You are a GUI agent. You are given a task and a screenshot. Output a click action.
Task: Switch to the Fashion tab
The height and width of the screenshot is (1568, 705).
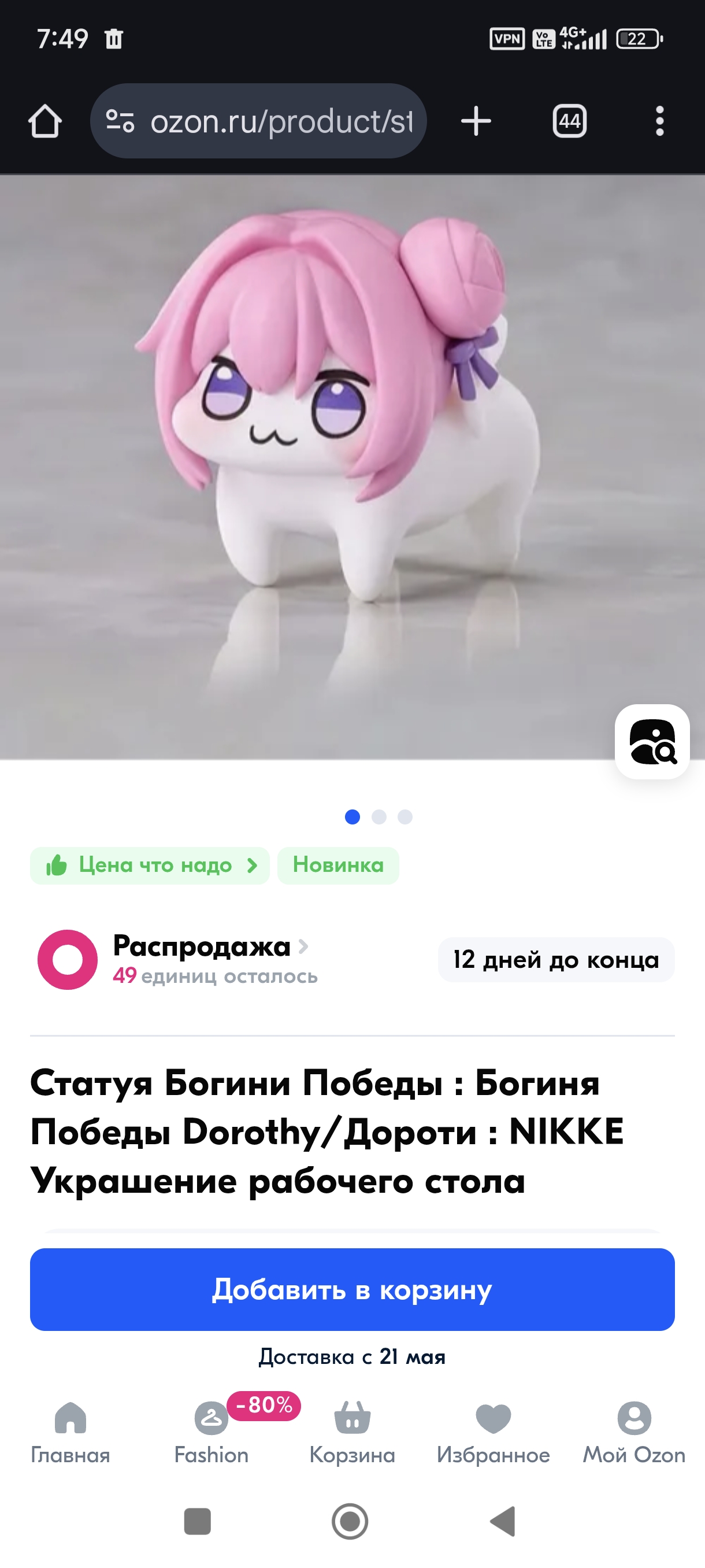click(x=211, y=1433)
